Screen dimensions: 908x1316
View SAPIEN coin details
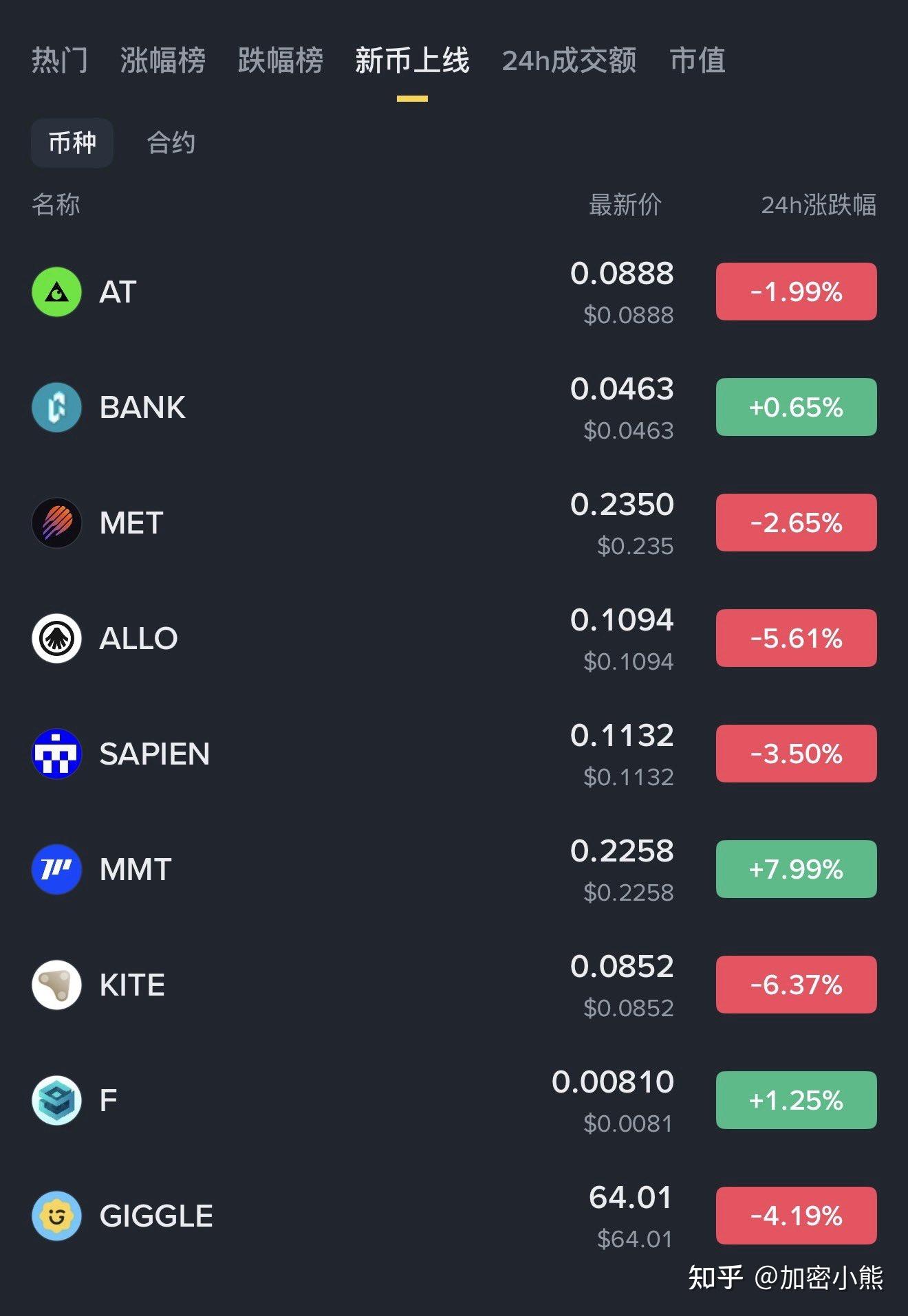pos(154,754)
